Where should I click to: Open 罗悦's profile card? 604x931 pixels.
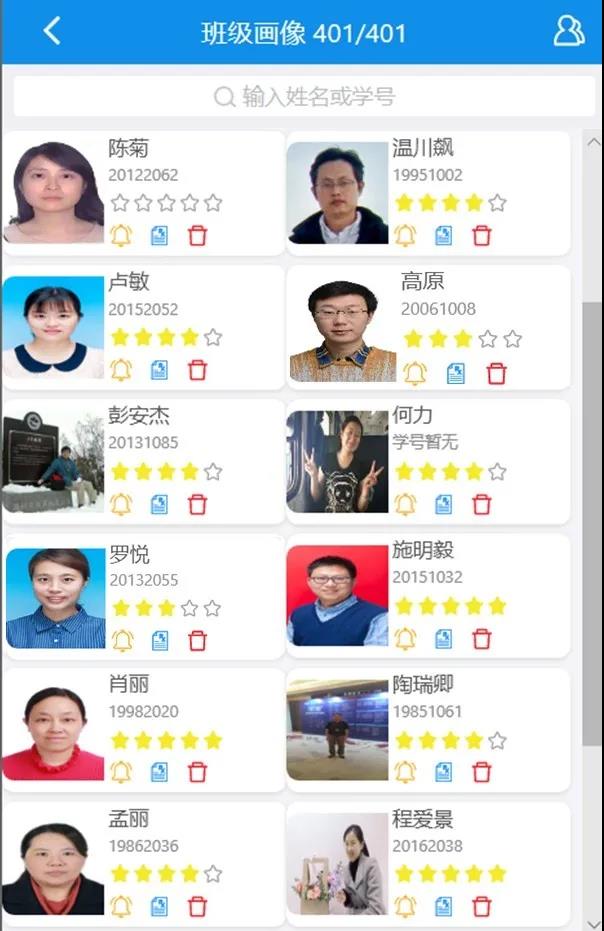(x=57, y=598)
